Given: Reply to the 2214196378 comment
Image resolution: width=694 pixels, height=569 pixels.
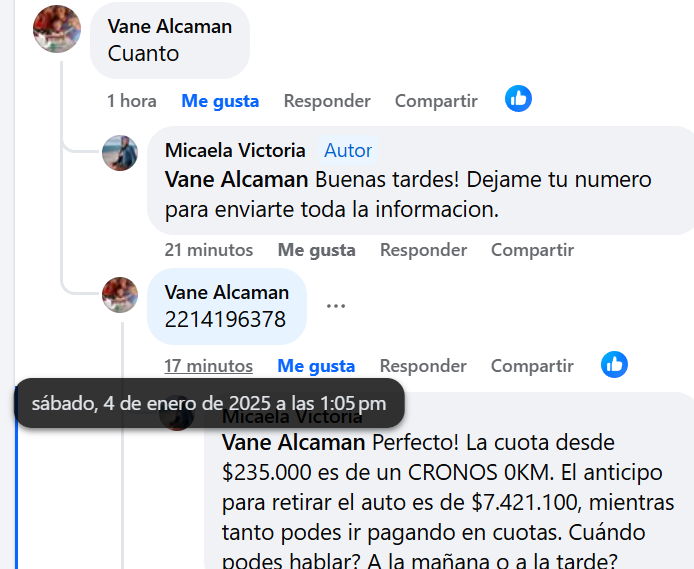Looking at the screenshot, I should click(x=423, y=366).
